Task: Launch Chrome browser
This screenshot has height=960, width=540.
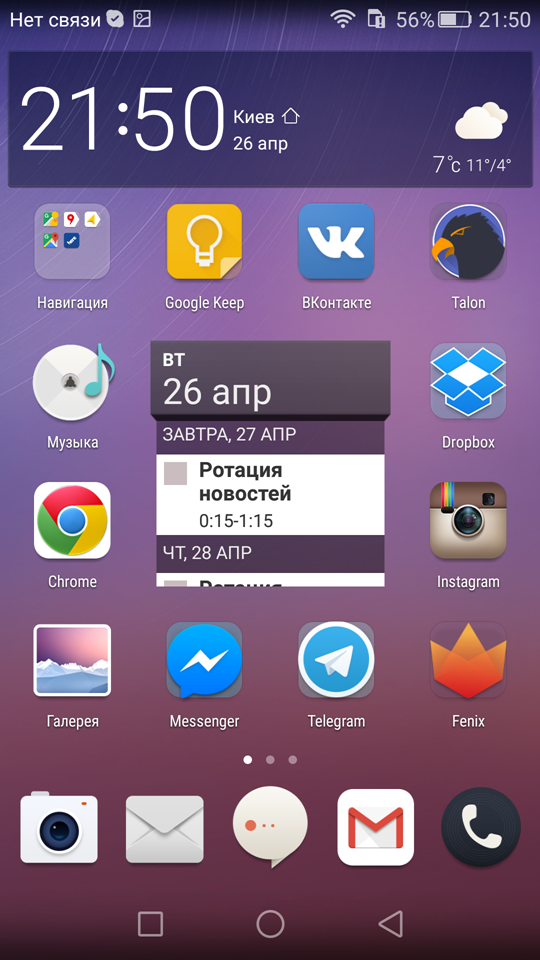Action: [72, 521]
